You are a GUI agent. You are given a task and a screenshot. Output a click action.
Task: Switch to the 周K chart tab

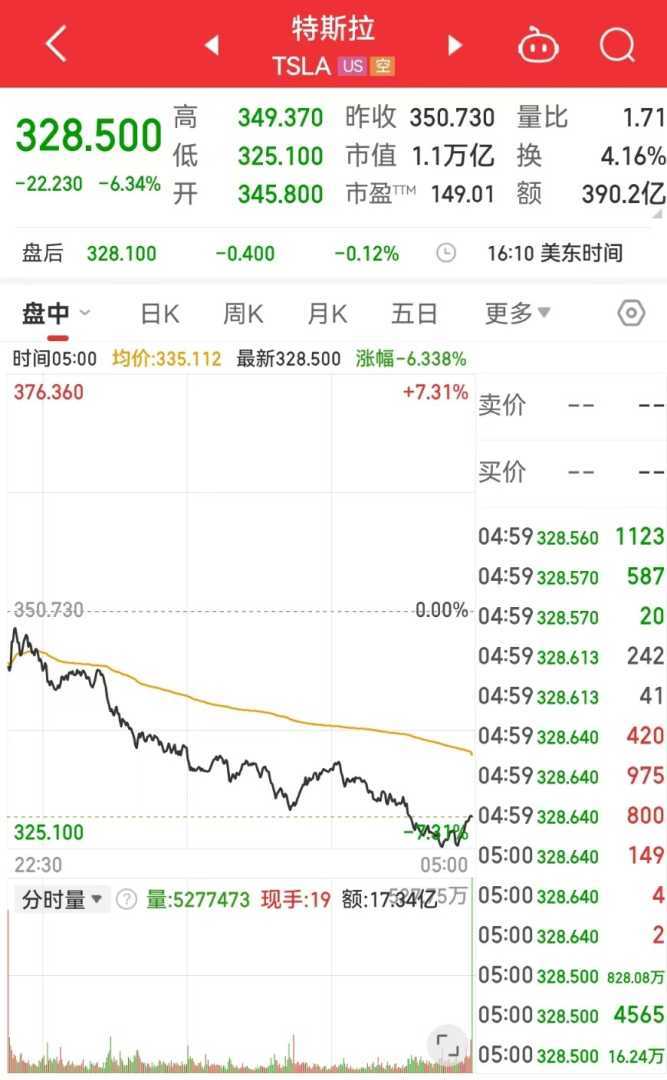[243, 314]
